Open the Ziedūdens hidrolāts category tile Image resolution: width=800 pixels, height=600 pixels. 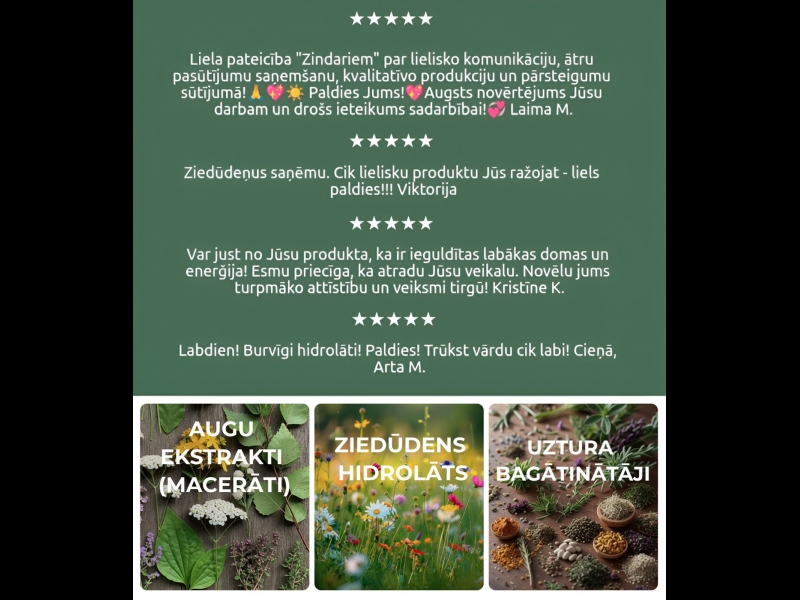(x=399, y=496)
